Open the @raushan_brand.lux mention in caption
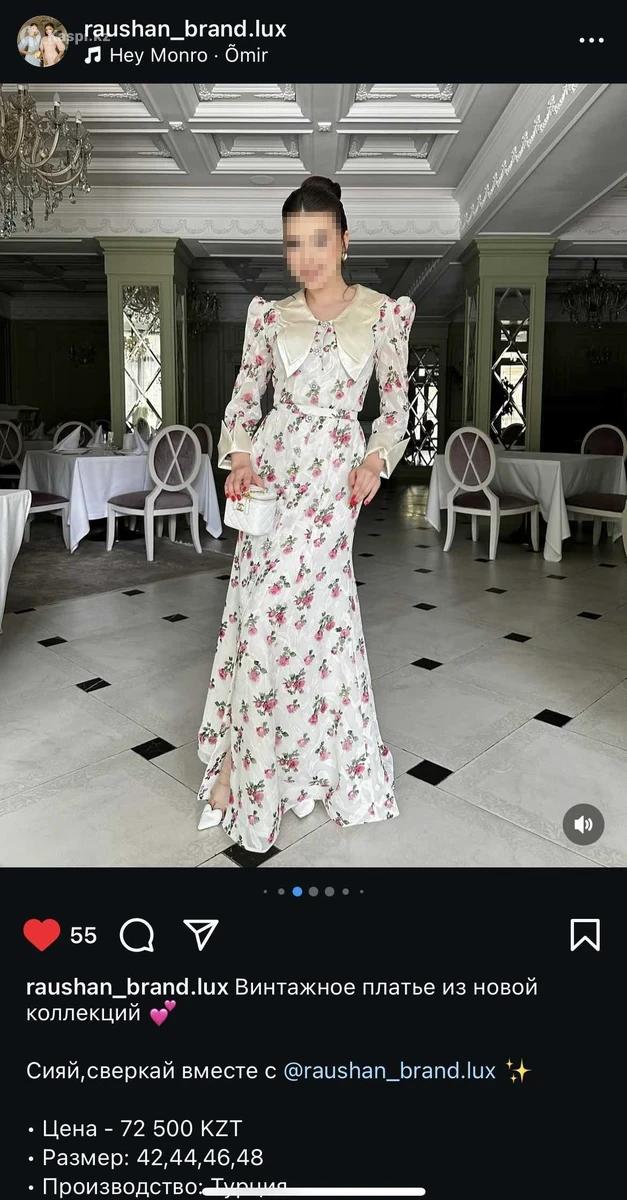 (x=390, y=1071)
